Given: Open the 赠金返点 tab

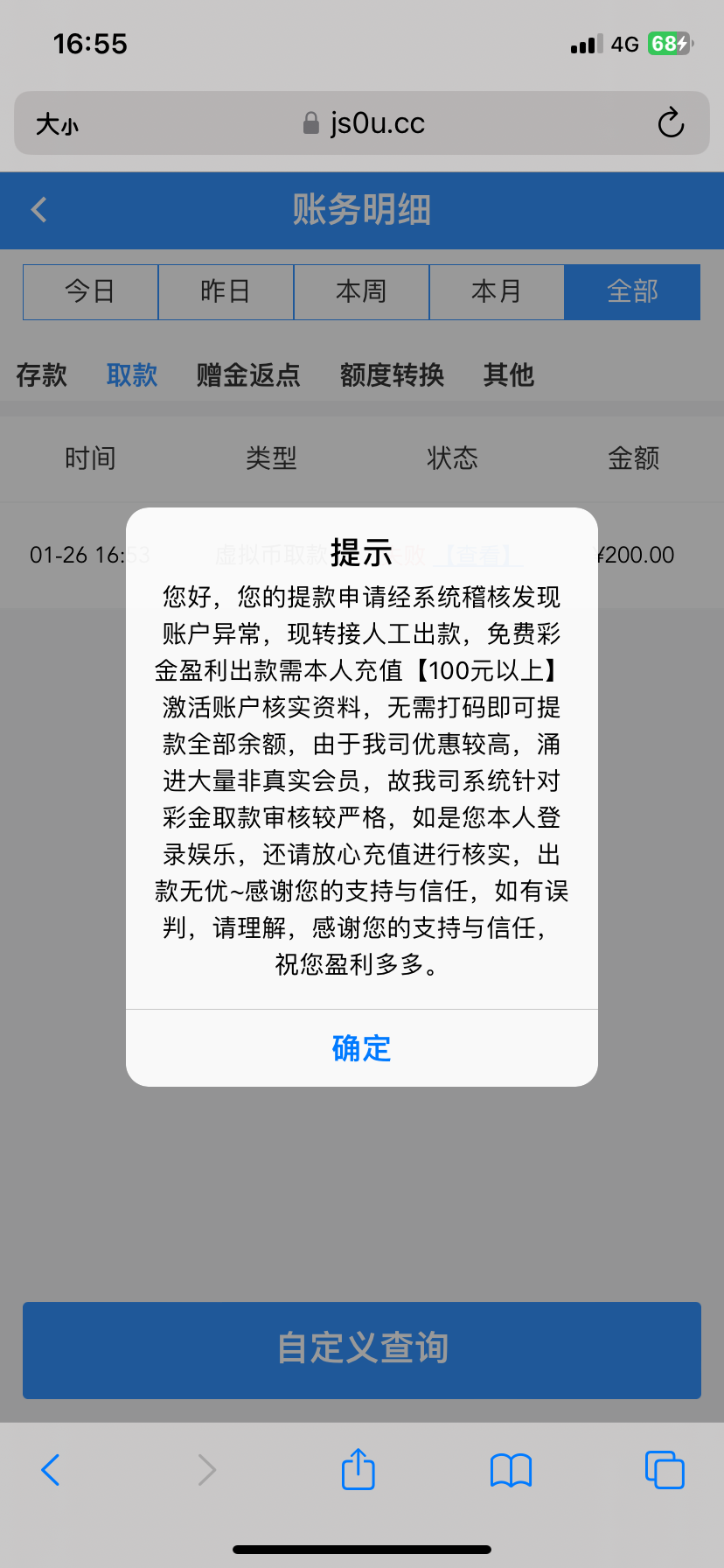Looking at the screenshot, I should tap(247, 374).
